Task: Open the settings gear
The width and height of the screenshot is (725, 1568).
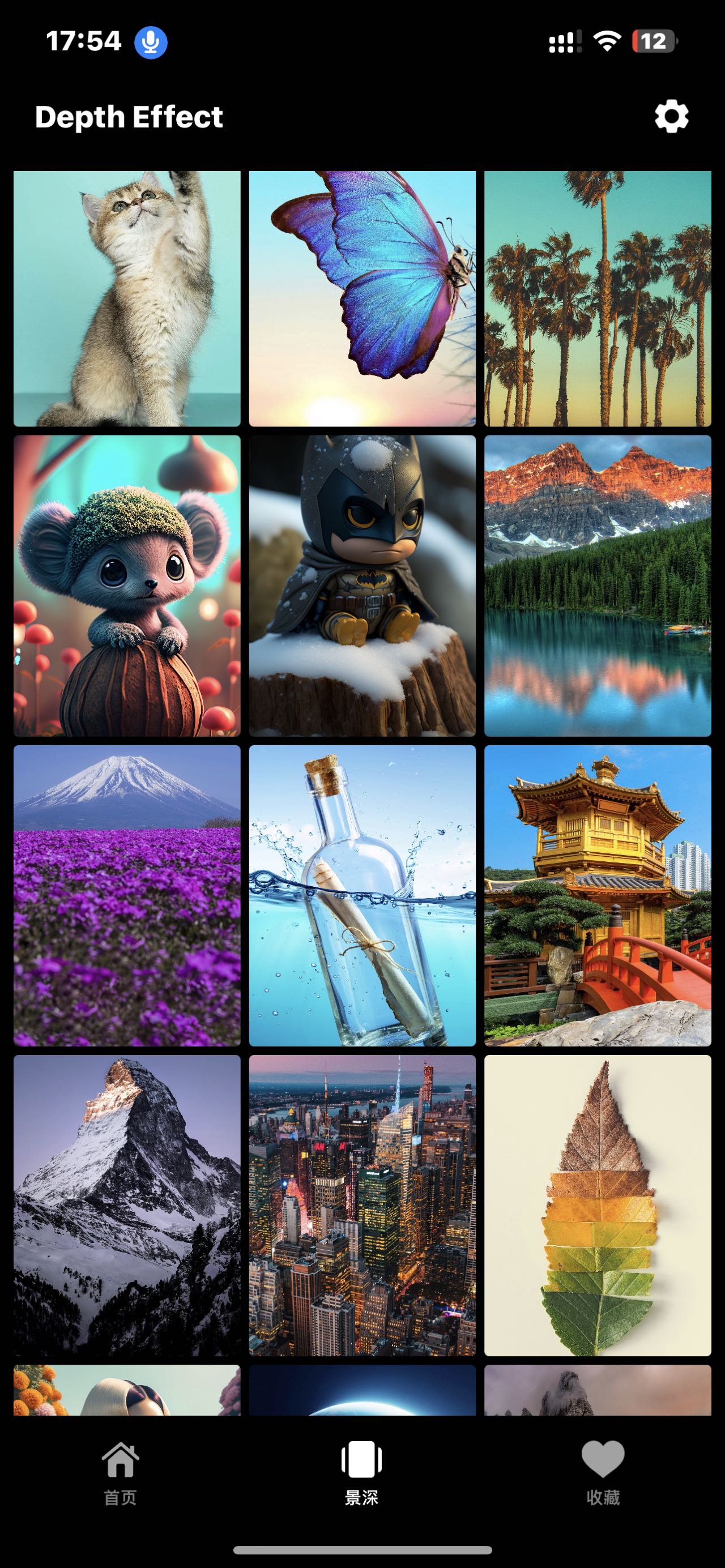Action: point(671,117)
